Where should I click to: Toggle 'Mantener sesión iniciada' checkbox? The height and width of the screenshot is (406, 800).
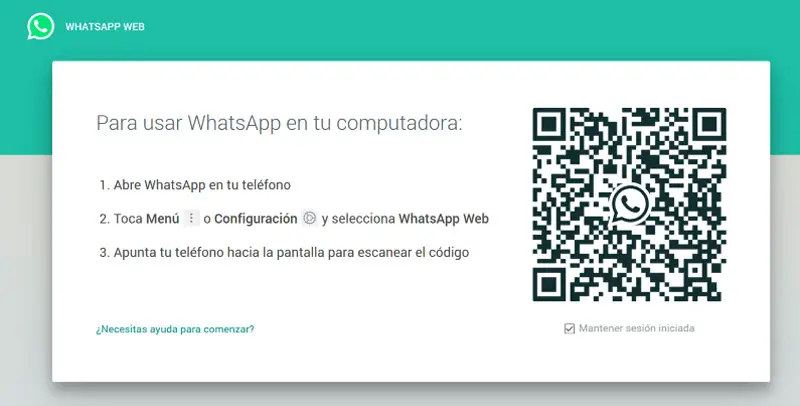coord(570,328)
